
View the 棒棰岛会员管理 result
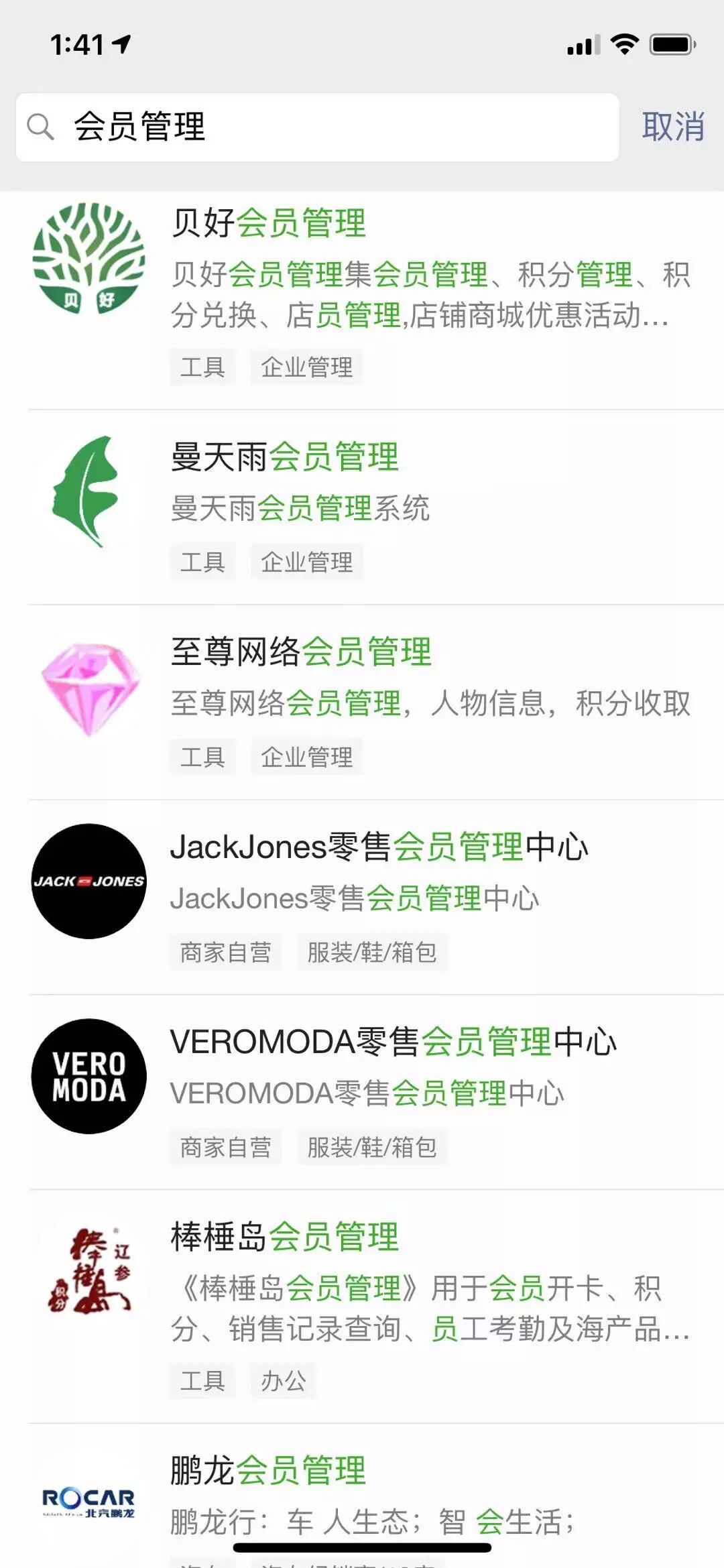tap(375, 1304)
